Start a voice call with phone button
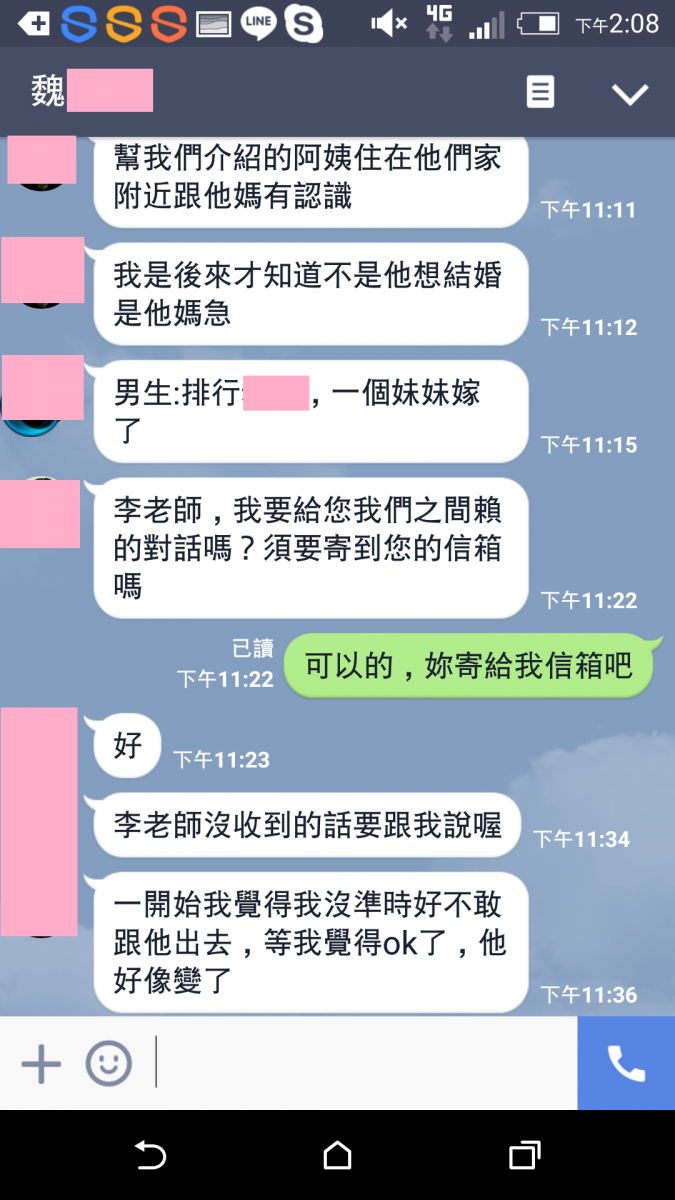The image size is (675, 1200). (x=626, y=1064)
